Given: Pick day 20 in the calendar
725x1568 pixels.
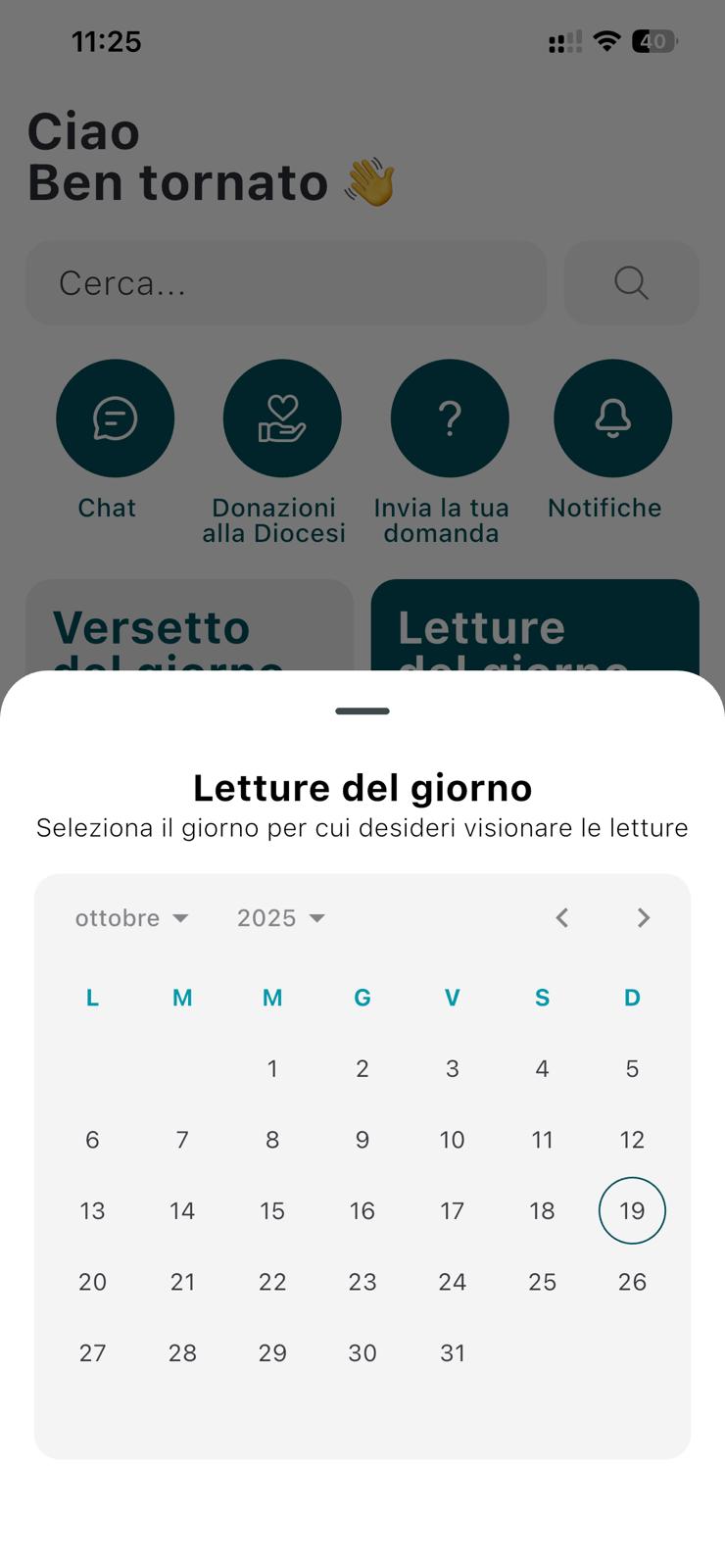Looking at the screenshot, I should coord(92,1282).
